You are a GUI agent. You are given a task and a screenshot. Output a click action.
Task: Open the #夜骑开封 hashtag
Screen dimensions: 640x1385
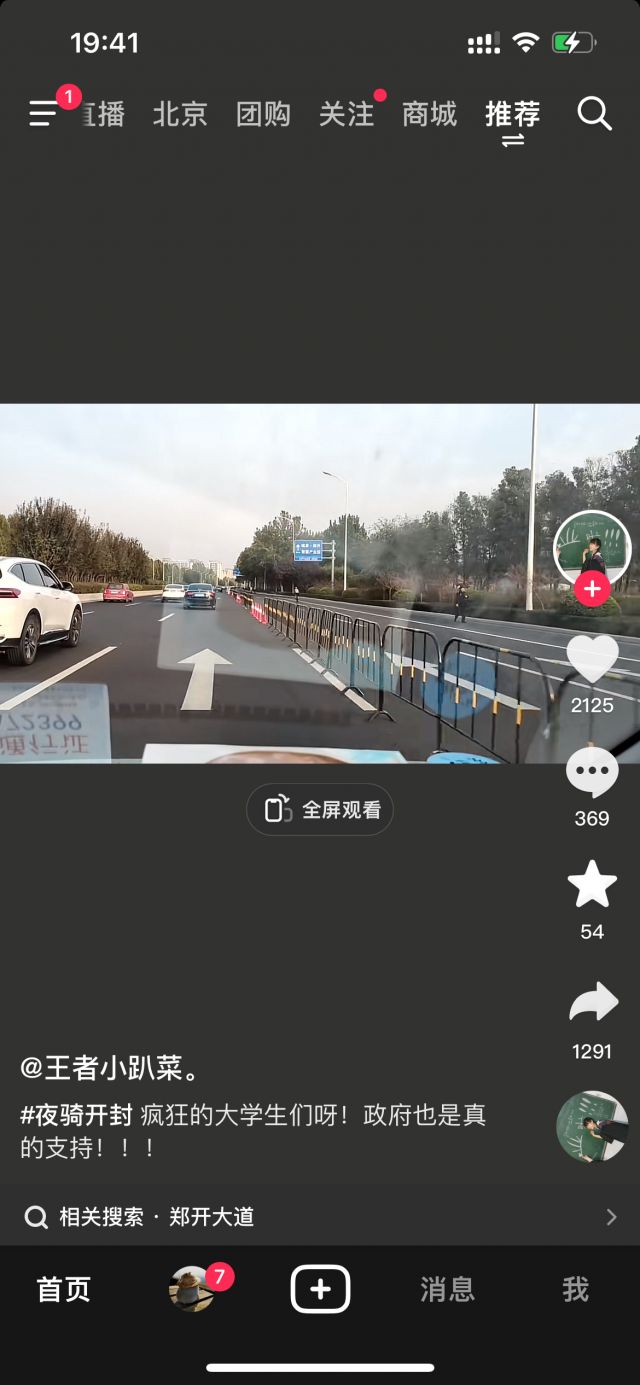76,1115
